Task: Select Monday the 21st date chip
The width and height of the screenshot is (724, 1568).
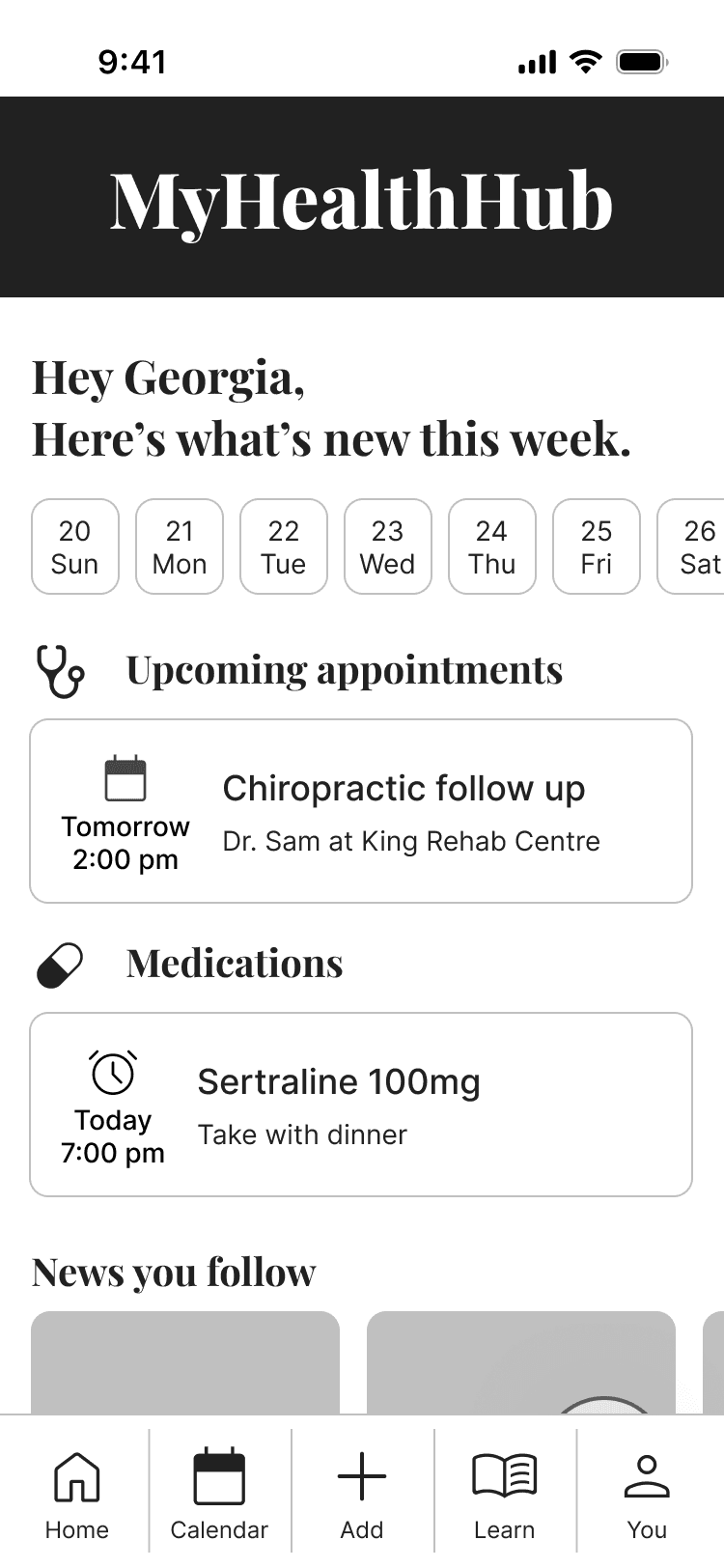Action: click(180, 546)
